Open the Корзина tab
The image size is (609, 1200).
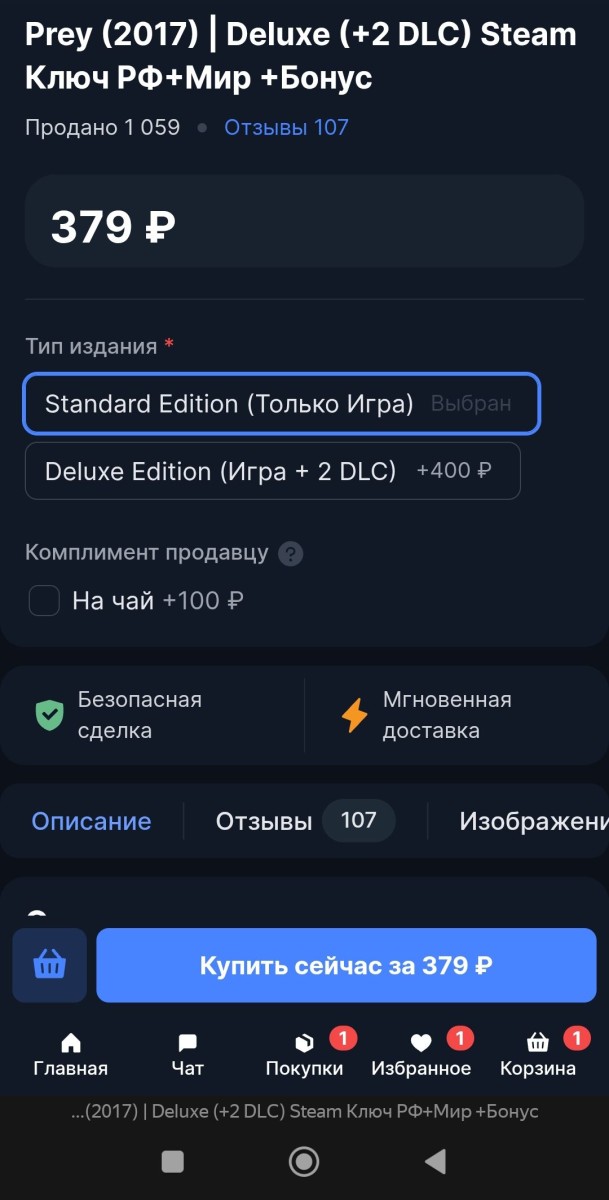point(538,1055)
